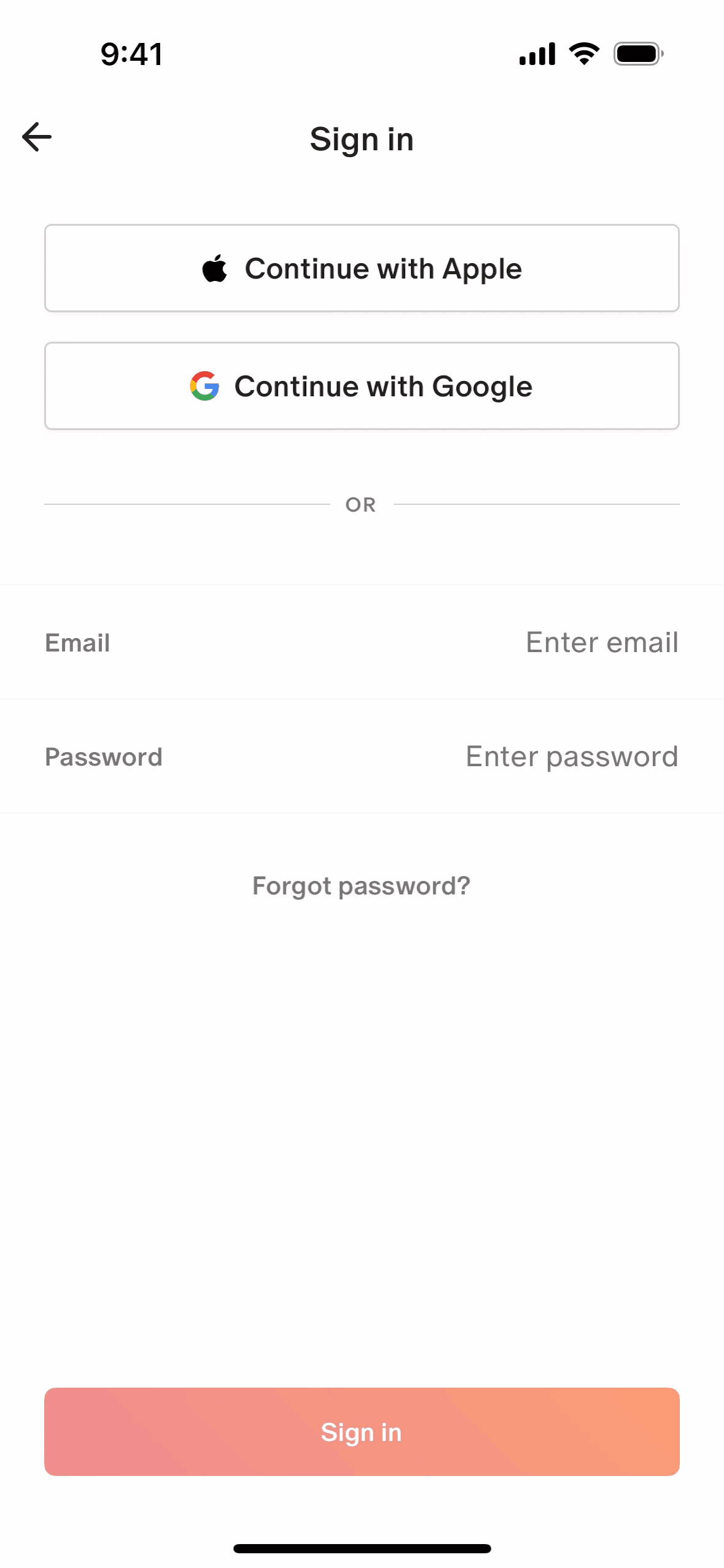
Task: Open the Forgot password link
Action: point(361,886)
